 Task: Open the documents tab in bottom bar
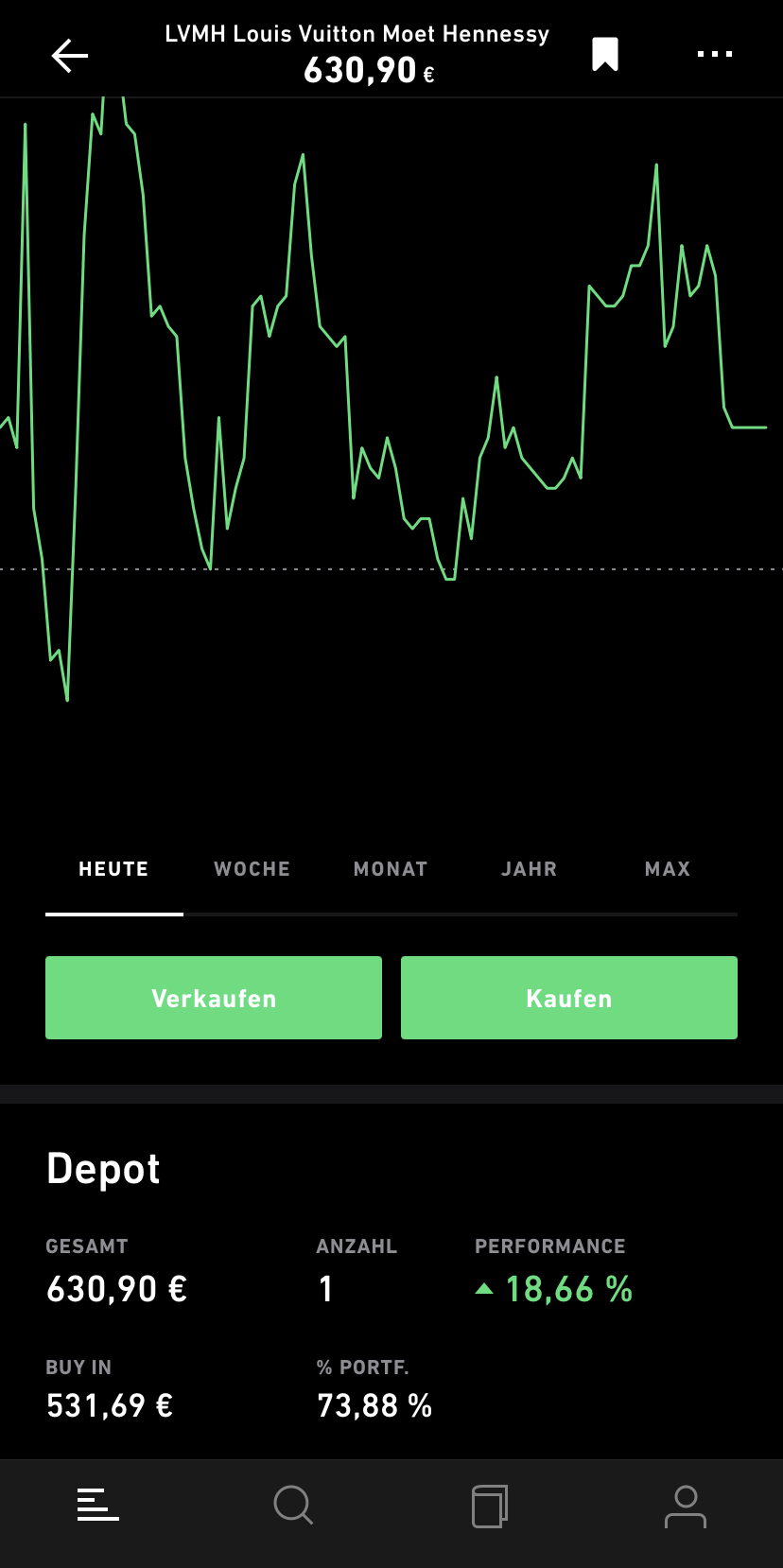pyautogui.click(x=490, y=1506)
